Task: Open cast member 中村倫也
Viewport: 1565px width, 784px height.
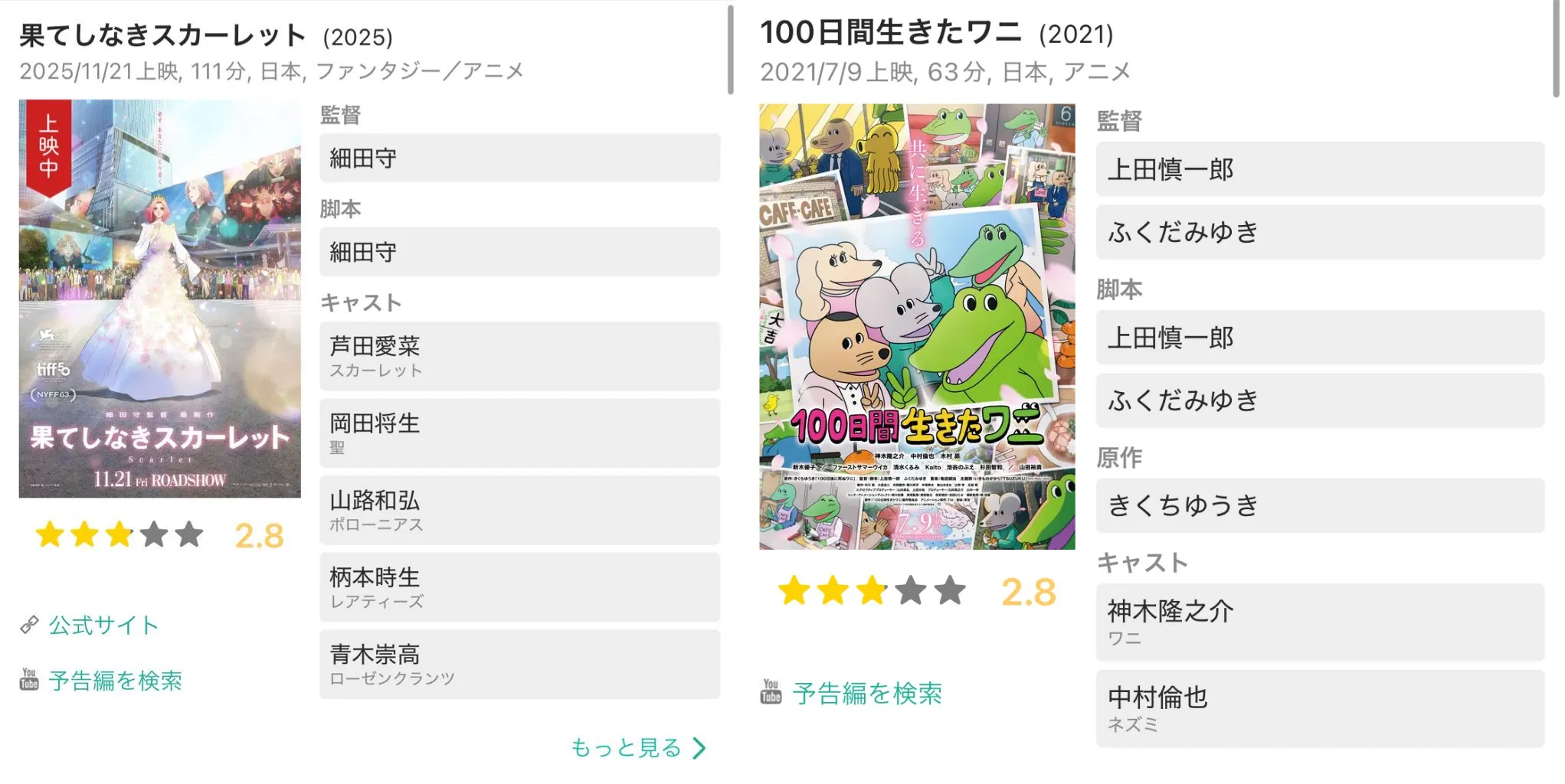Action: 1319,708
